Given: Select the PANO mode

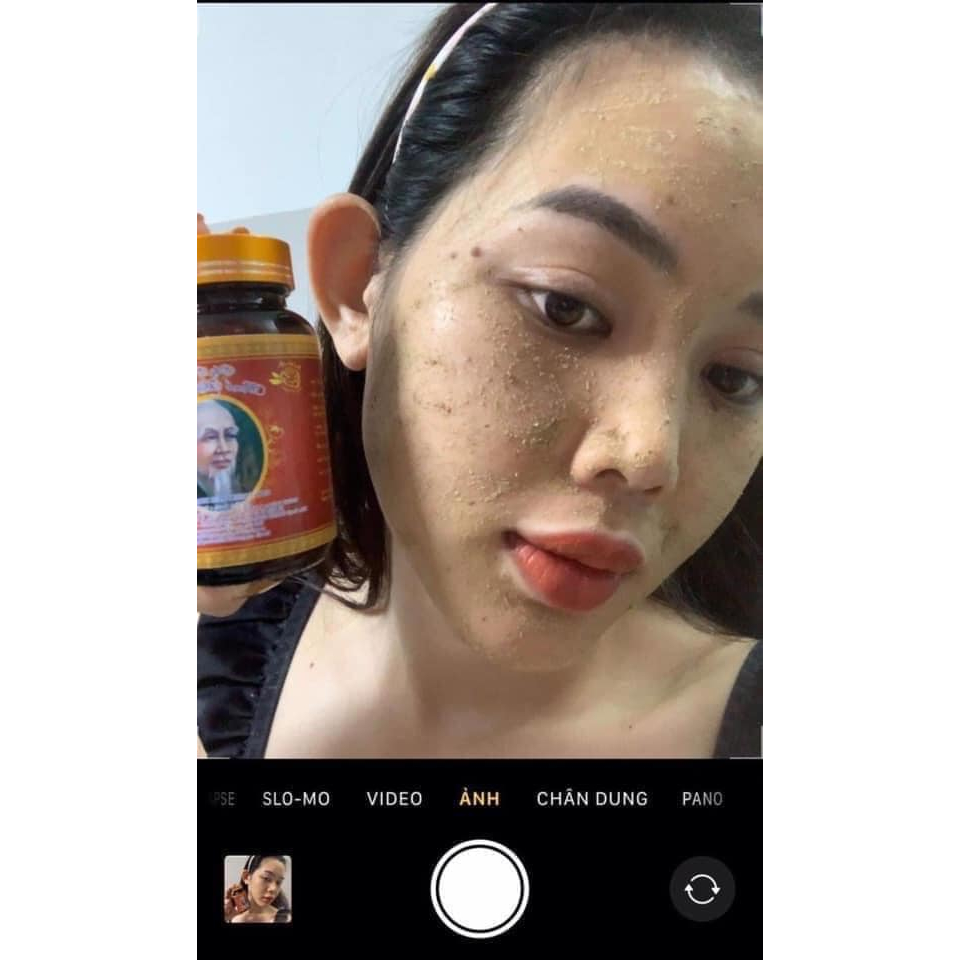Looking at the screenshot, I should pyautogui.click(x=702, y=799).
